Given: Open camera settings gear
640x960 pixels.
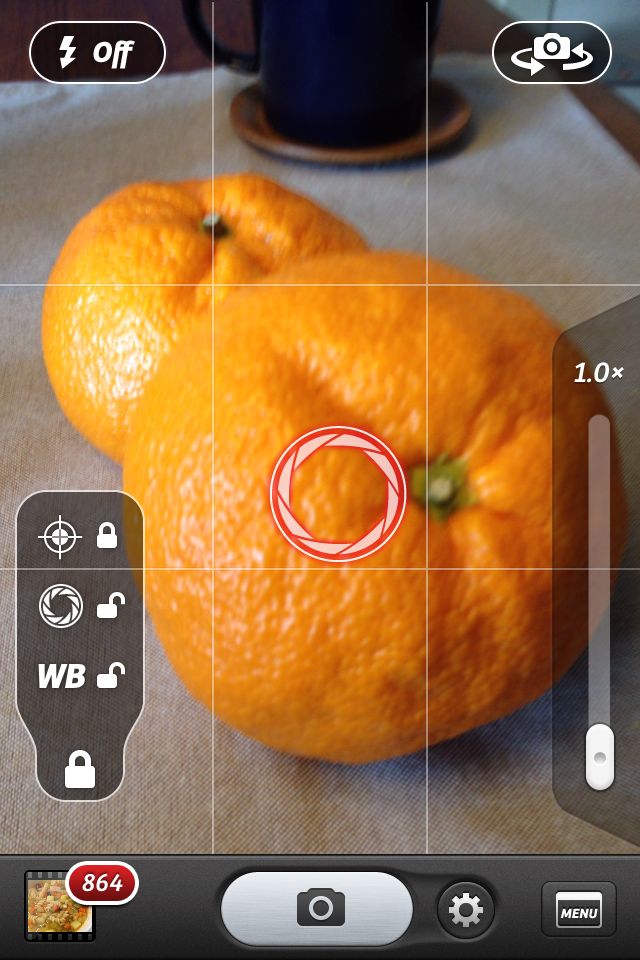Looking at the screenshot, I should click(466, 910).
